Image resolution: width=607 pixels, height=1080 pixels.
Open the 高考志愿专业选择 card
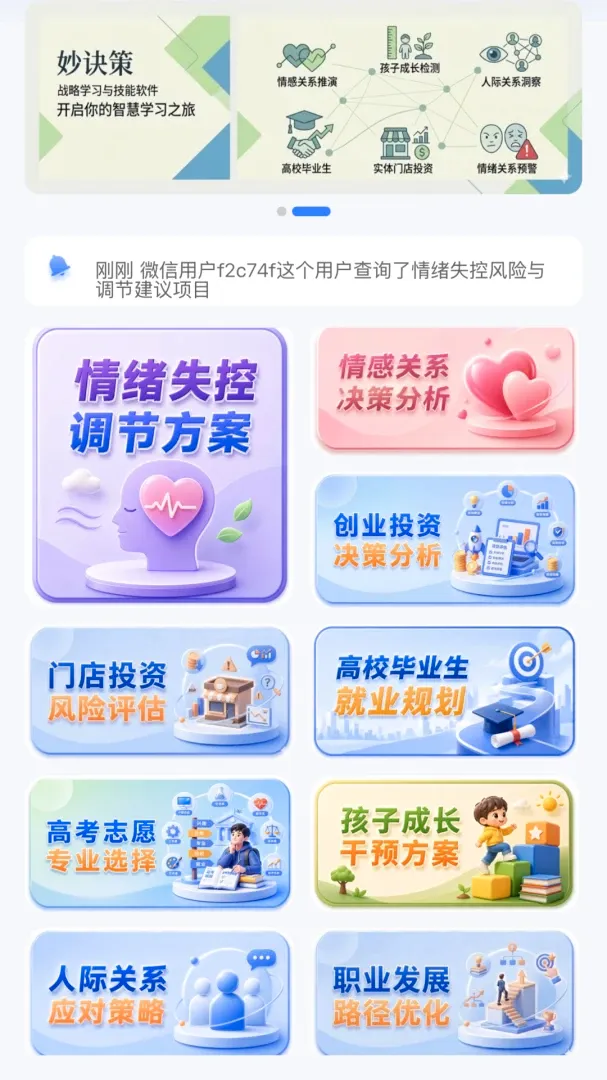(160, 843)
